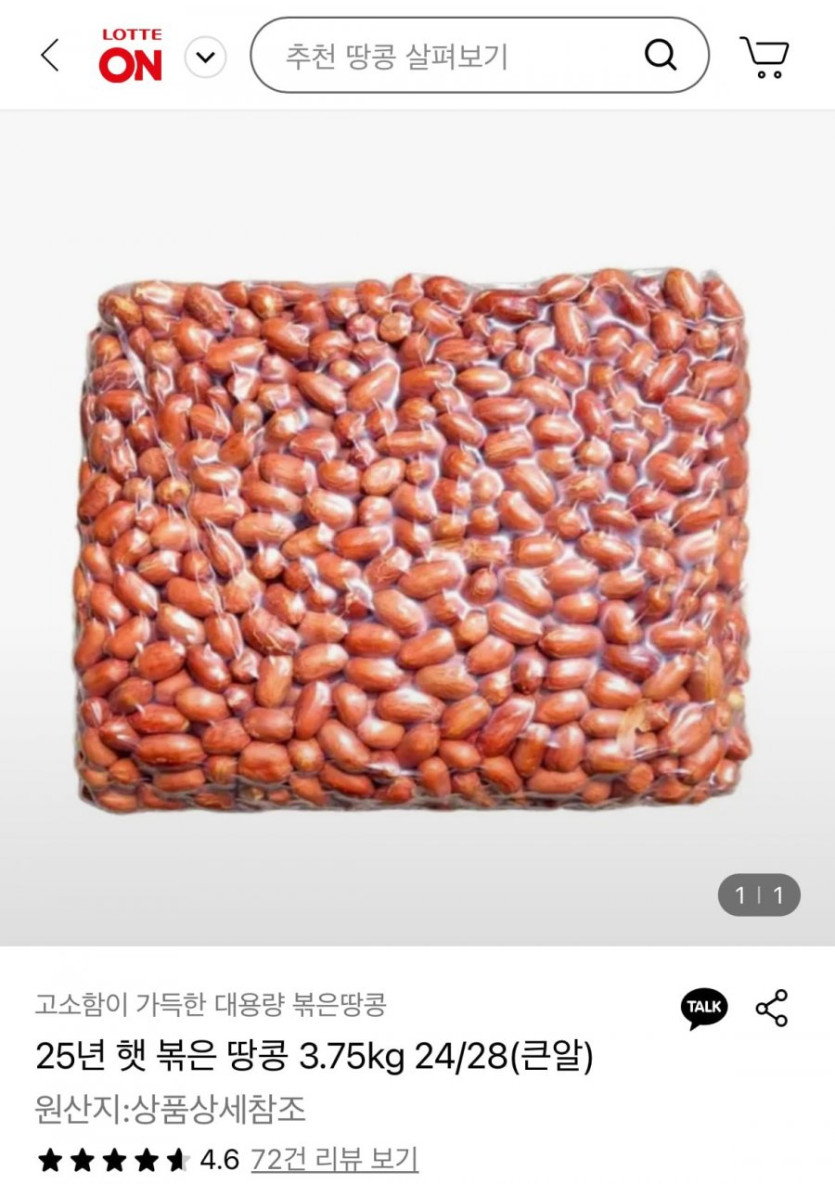The height and width of the screenshot is (1184, 835).
Task: Tap the magnifier search icon
Action: (660, 56)
